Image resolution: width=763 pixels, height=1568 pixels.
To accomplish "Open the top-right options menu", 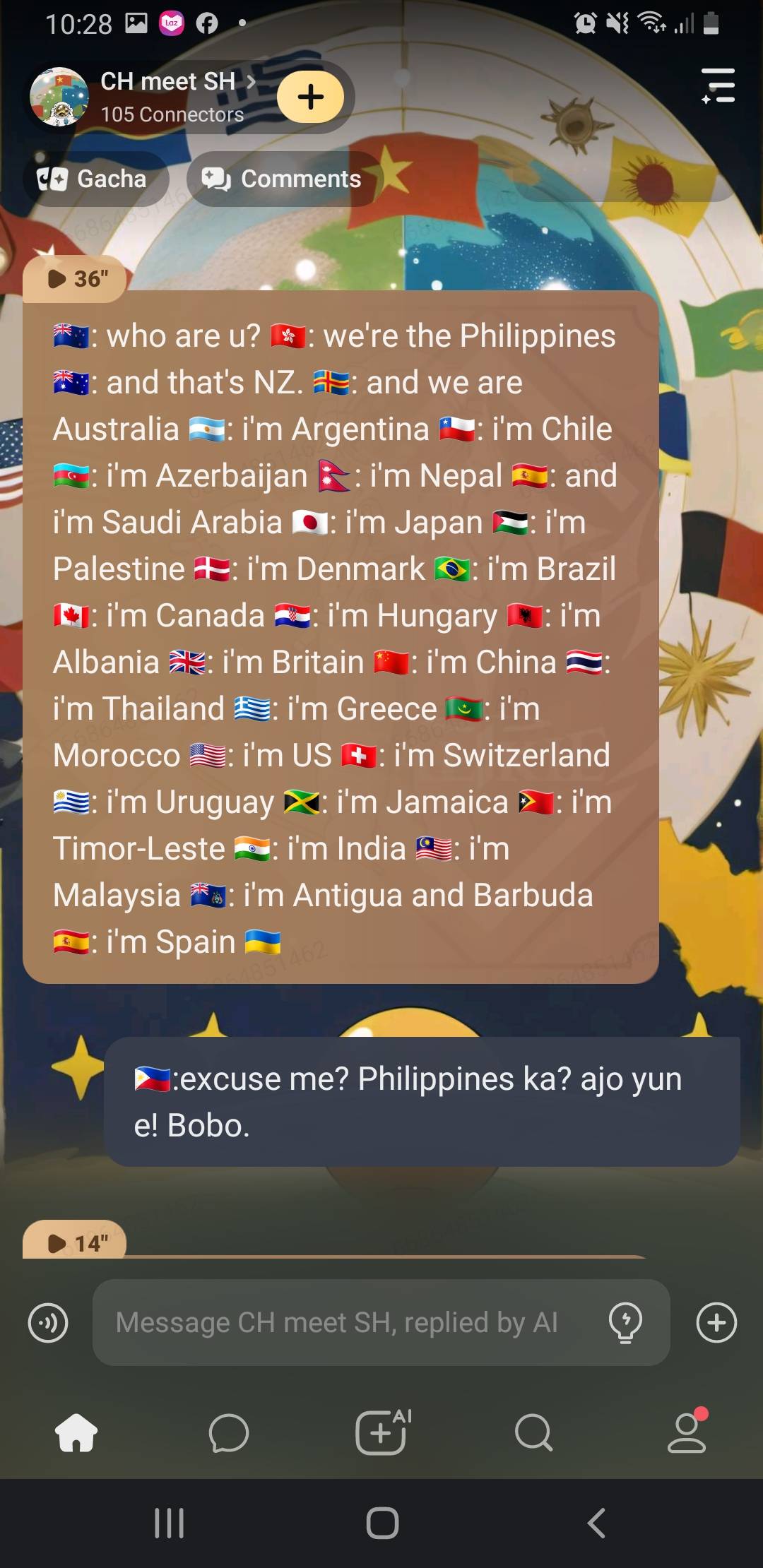I will (x=718, y=86).
